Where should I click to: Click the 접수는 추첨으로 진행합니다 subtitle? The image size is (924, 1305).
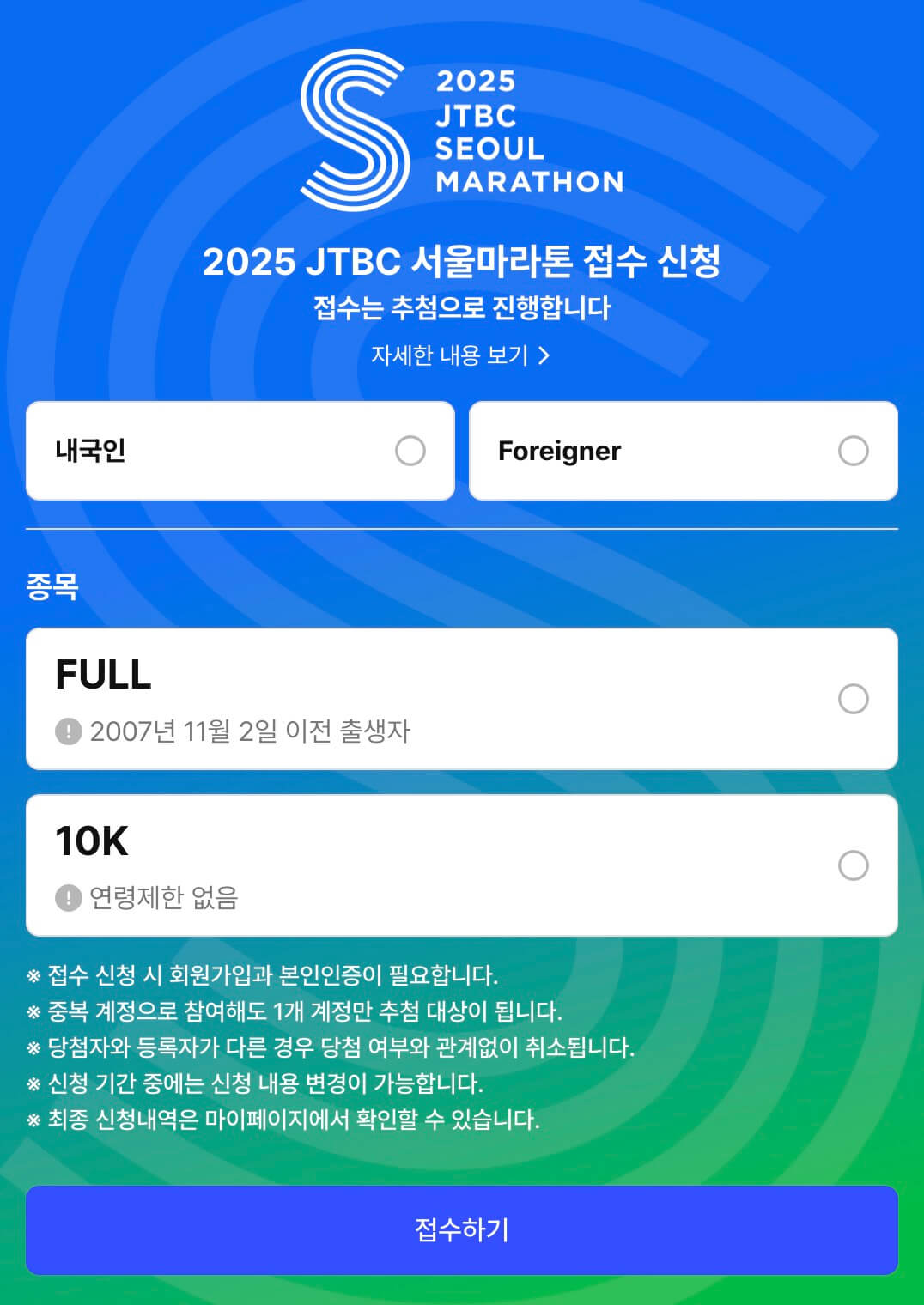coord(462,311)
